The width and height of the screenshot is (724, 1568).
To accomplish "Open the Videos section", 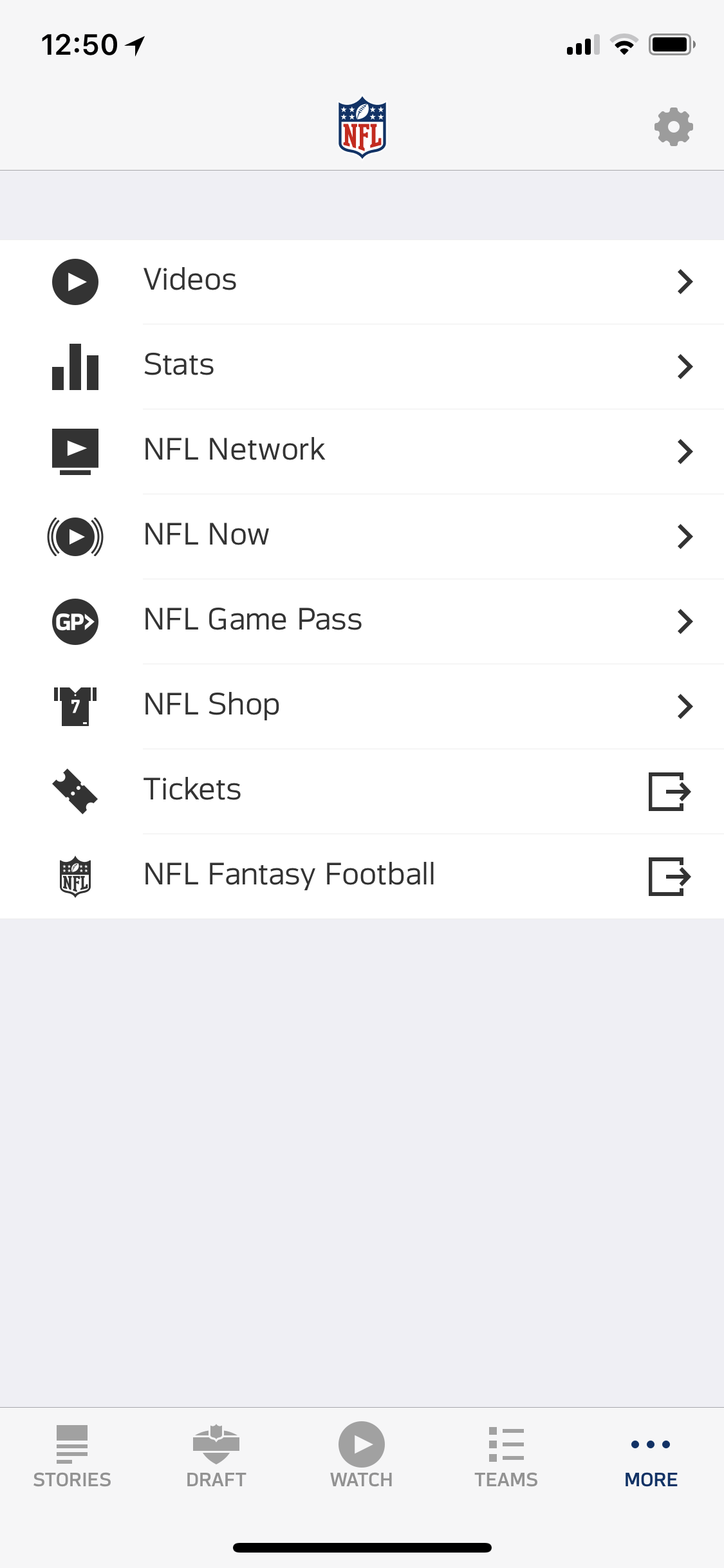I will pos(362,281).
